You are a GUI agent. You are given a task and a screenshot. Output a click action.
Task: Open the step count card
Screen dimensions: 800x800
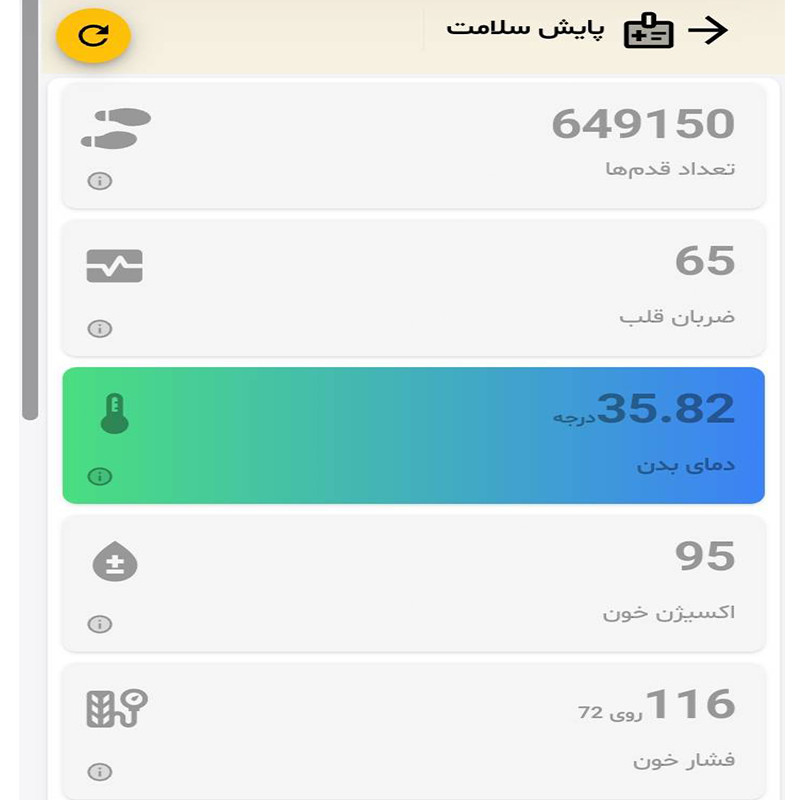413,145
